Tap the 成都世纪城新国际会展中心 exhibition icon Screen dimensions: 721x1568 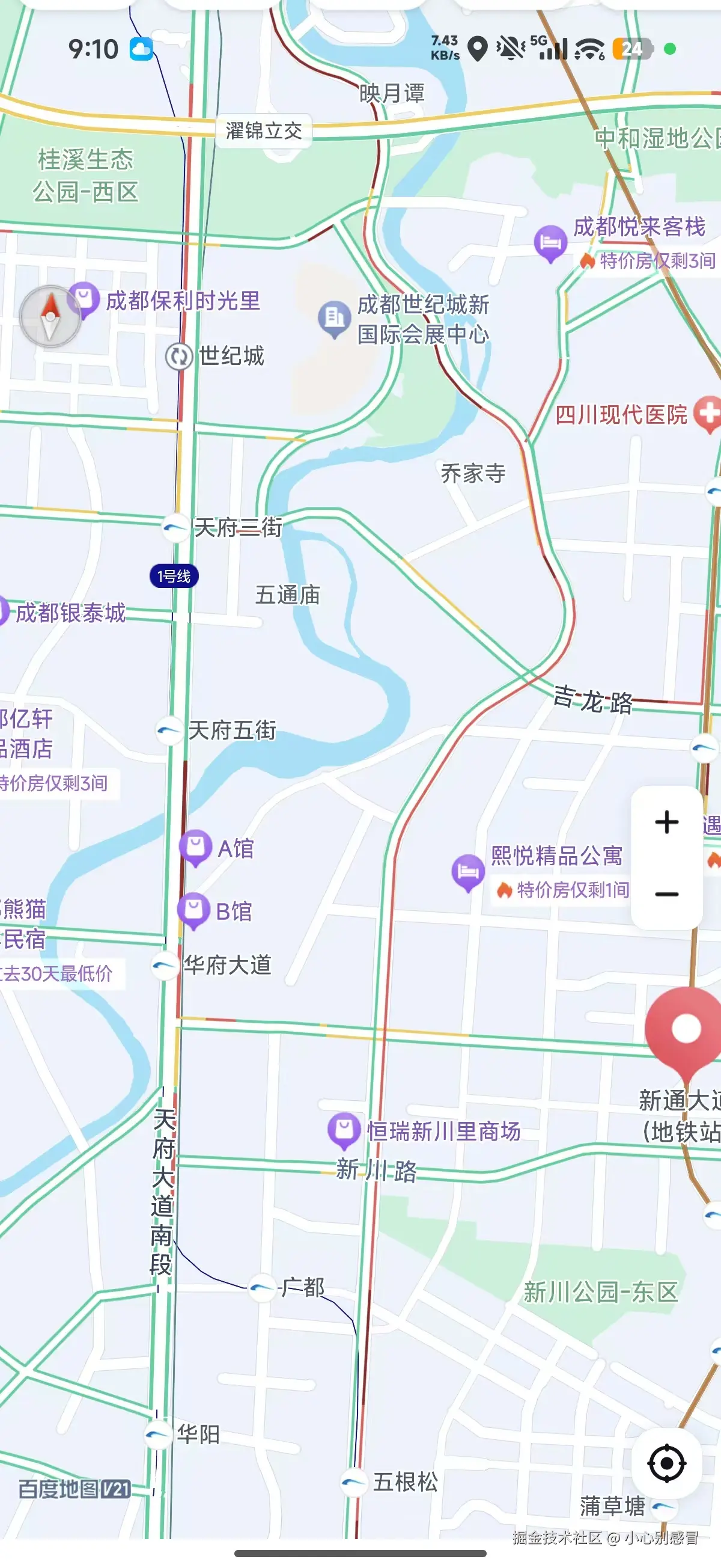pos(333,316)
